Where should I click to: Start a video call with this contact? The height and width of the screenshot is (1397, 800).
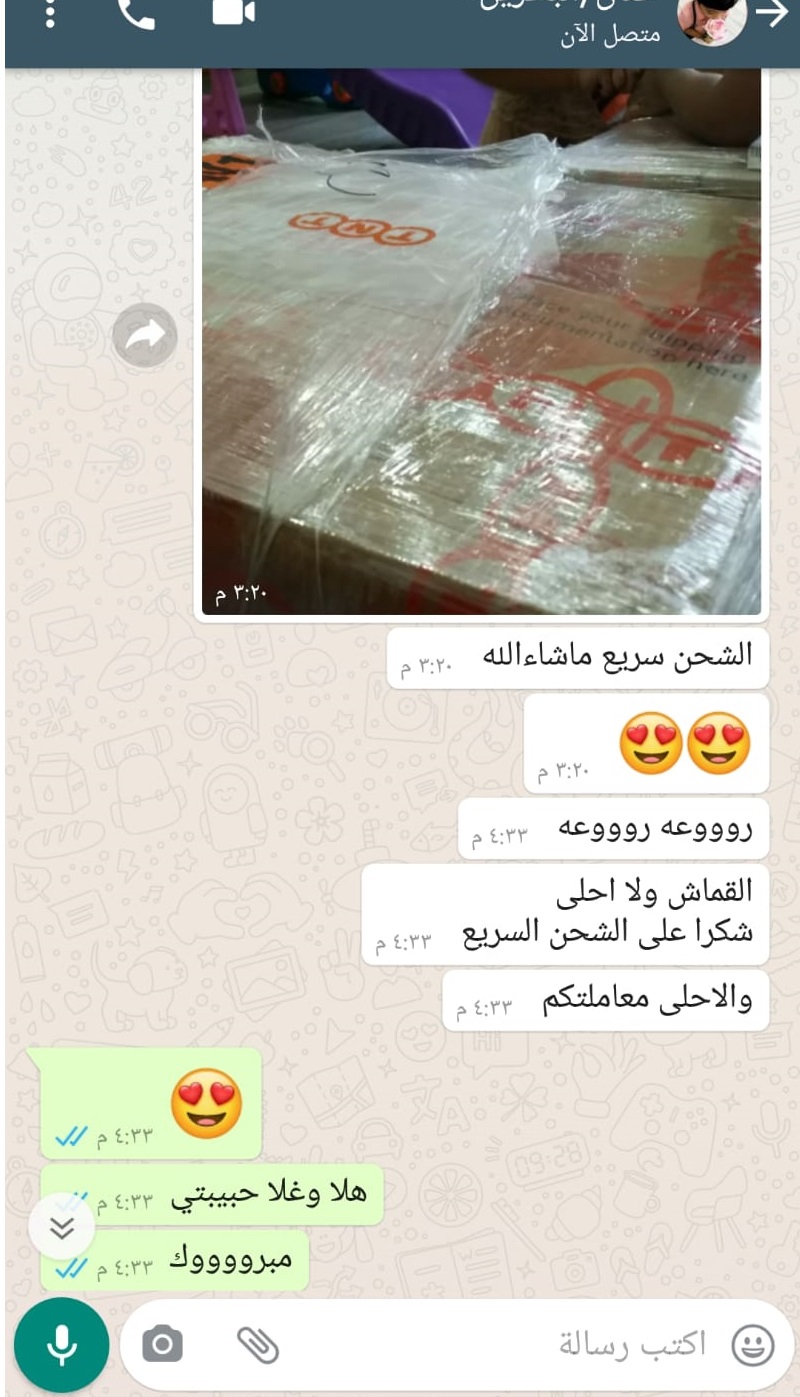(234, 14)
